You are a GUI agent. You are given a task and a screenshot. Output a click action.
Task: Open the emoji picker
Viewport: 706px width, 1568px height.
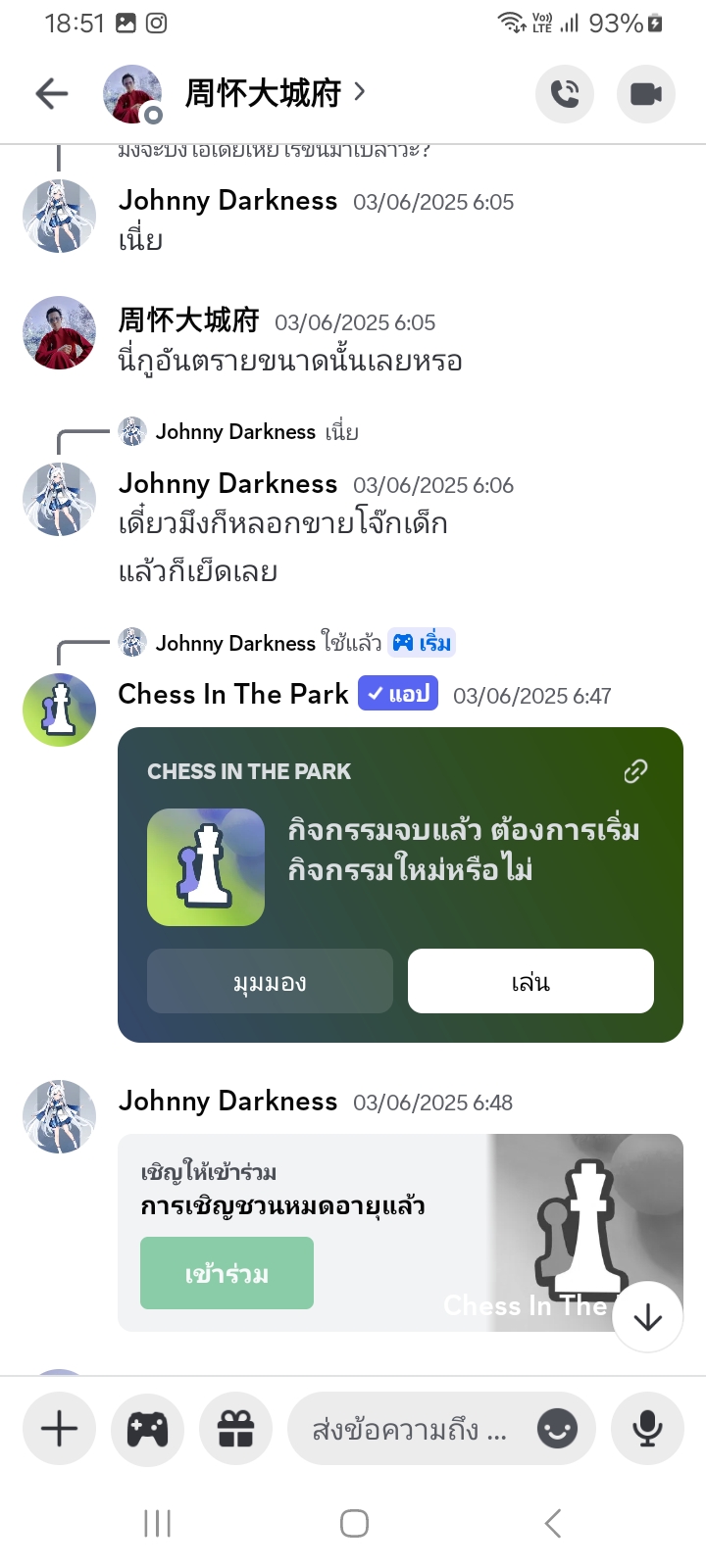pos(557,1430)
